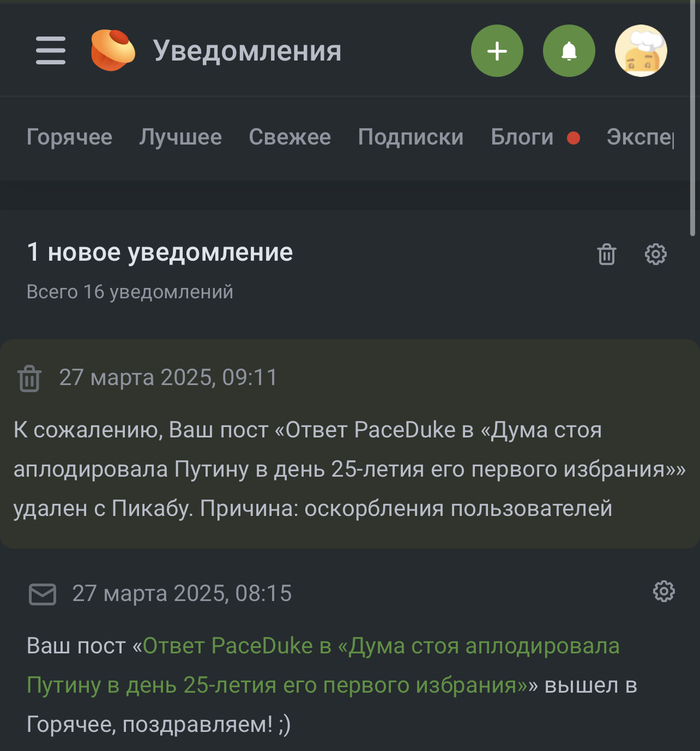The height and width of the screenshot is (751, 700).
Task: Open notification settings gear in the header
Action: [x=656, y=254]
